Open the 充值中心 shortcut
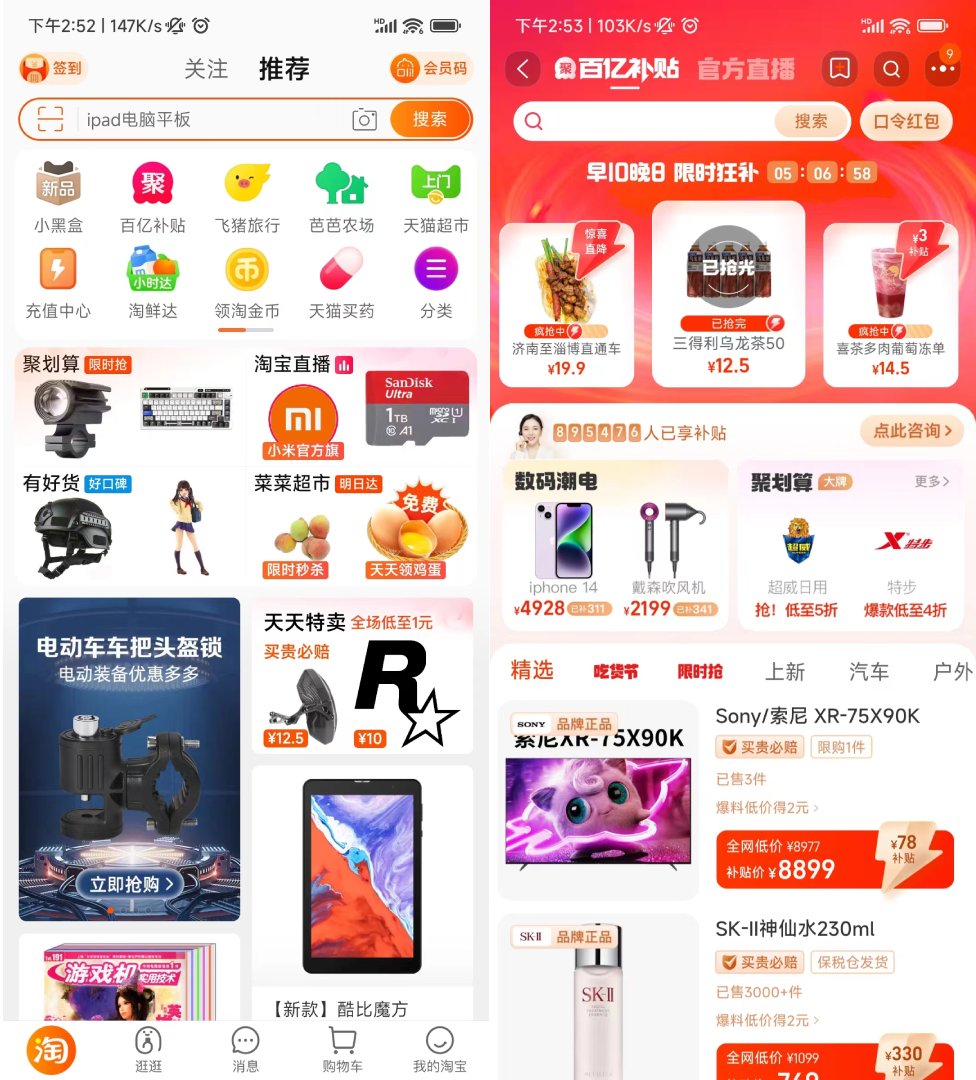 [x=58, y=283]
